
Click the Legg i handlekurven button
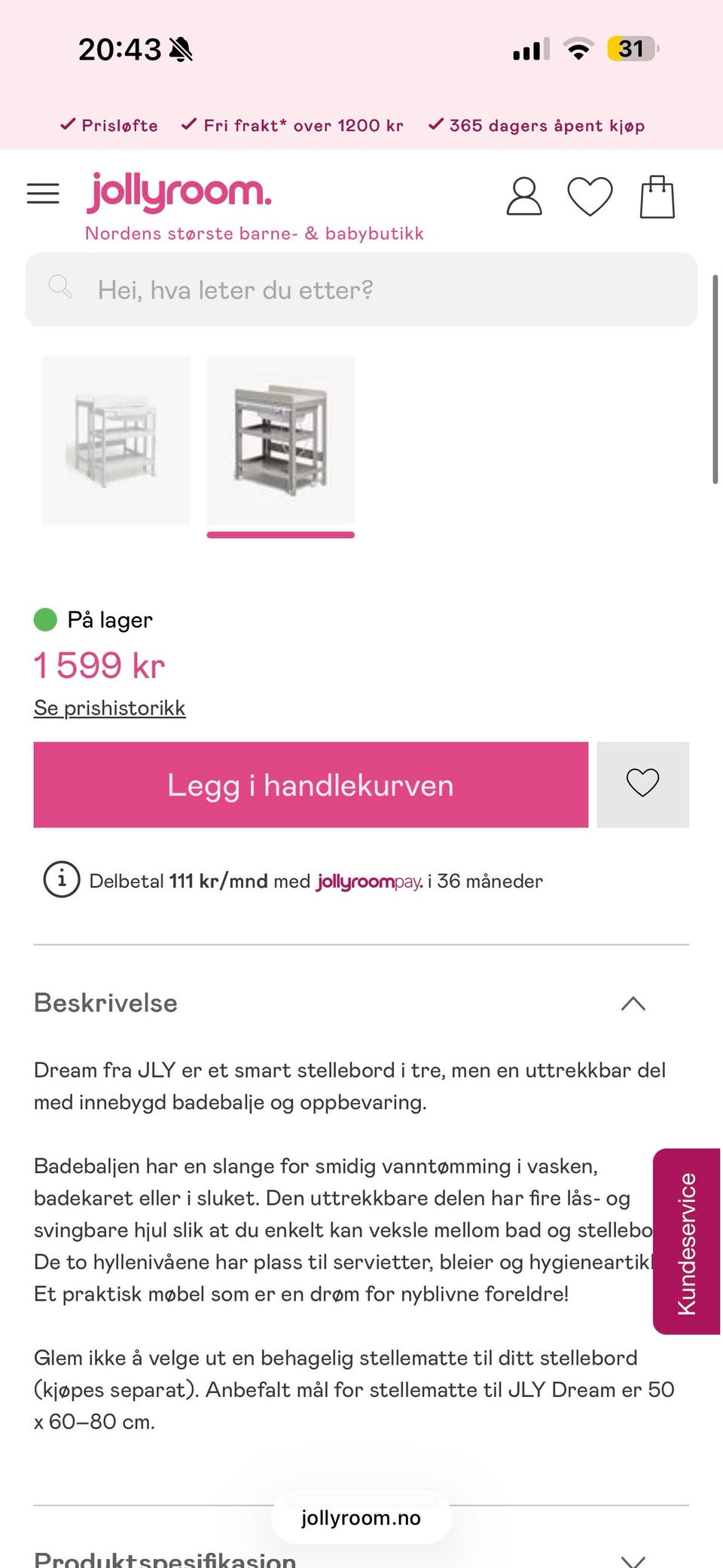click(x=311, y=785)
